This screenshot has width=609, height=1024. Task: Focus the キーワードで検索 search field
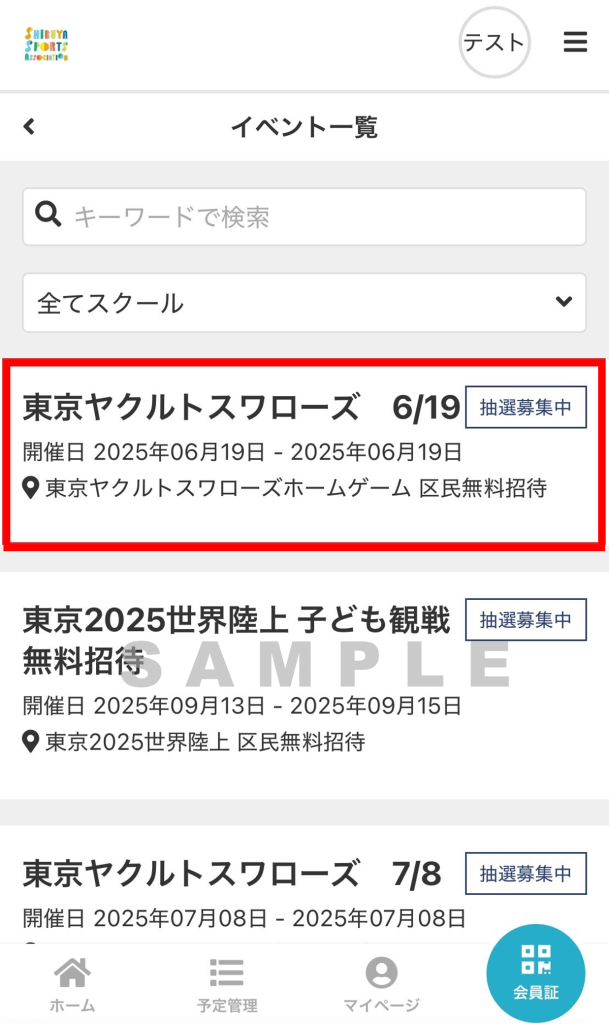pyautogui.click(x=304, y=216)
